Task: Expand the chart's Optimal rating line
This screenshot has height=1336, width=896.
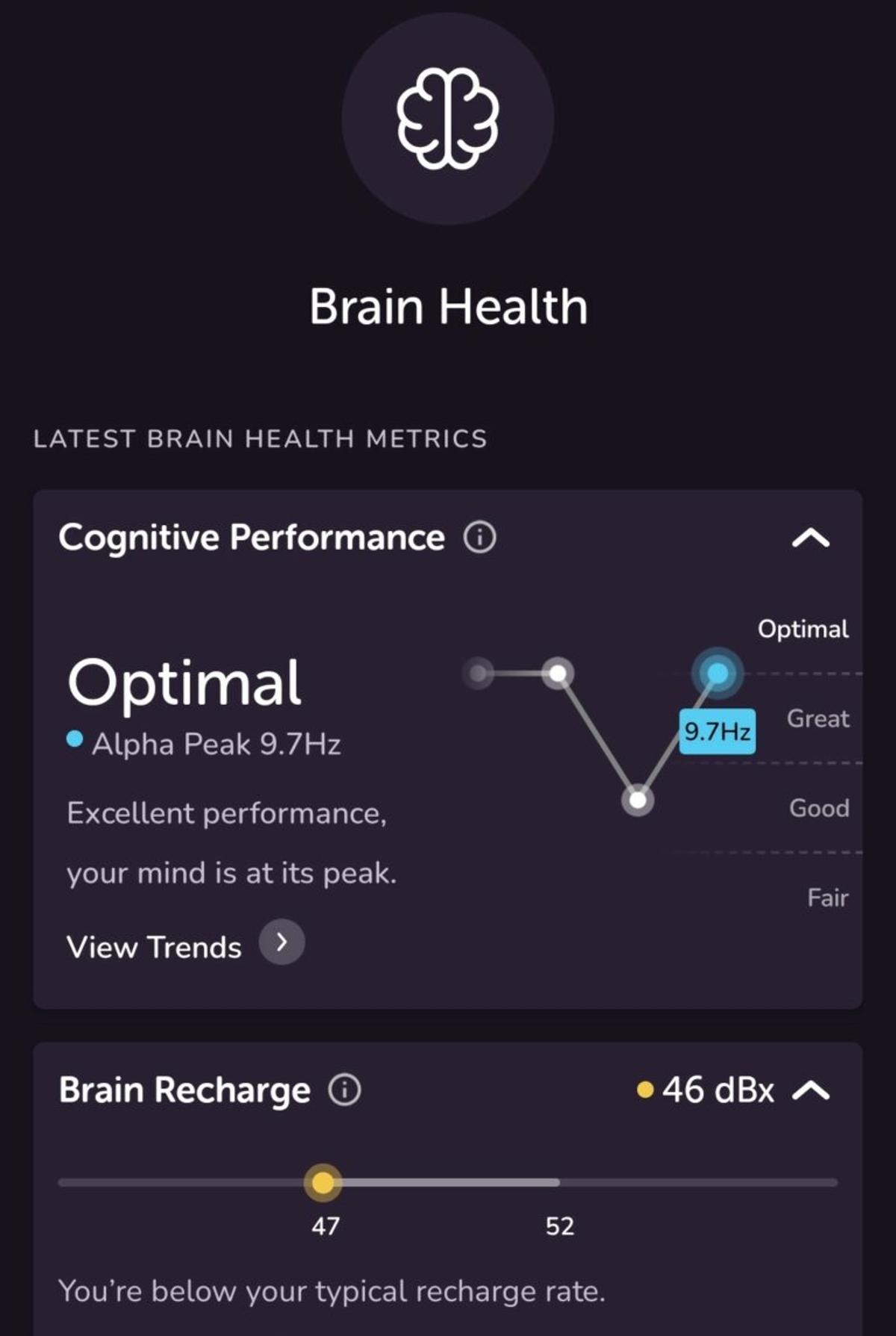Action: click(803, 630)
